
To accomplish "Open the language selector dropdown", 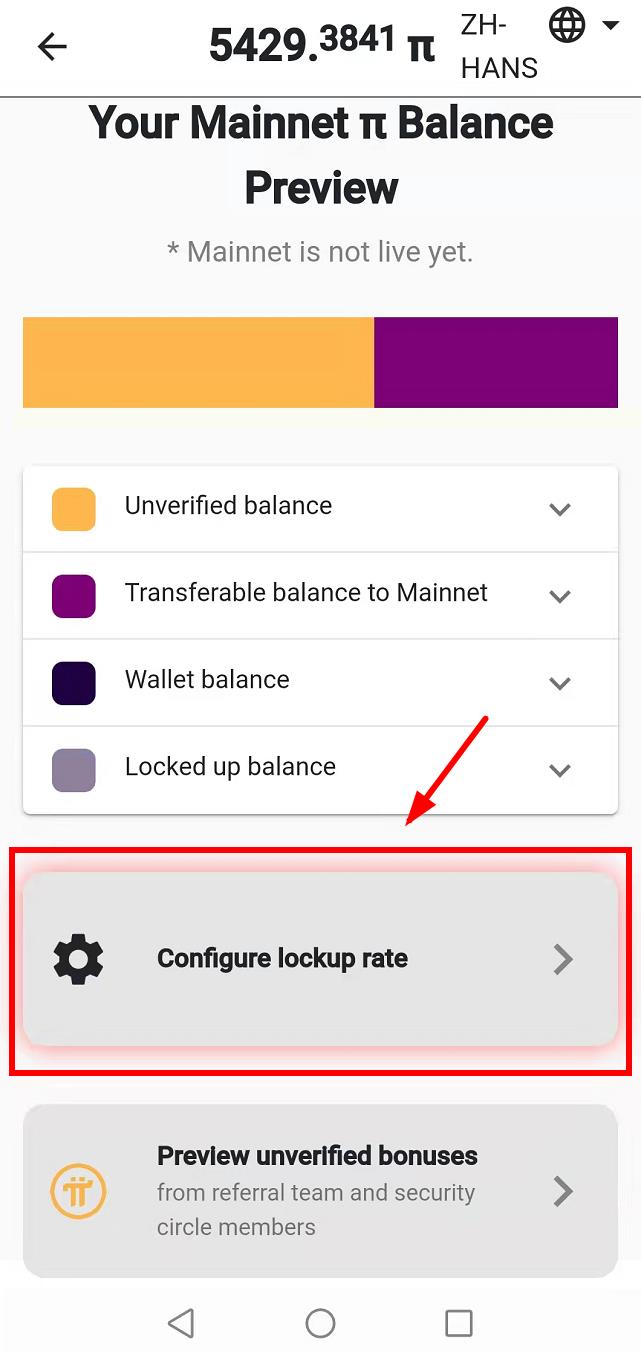I will click(x=584, y=26).
